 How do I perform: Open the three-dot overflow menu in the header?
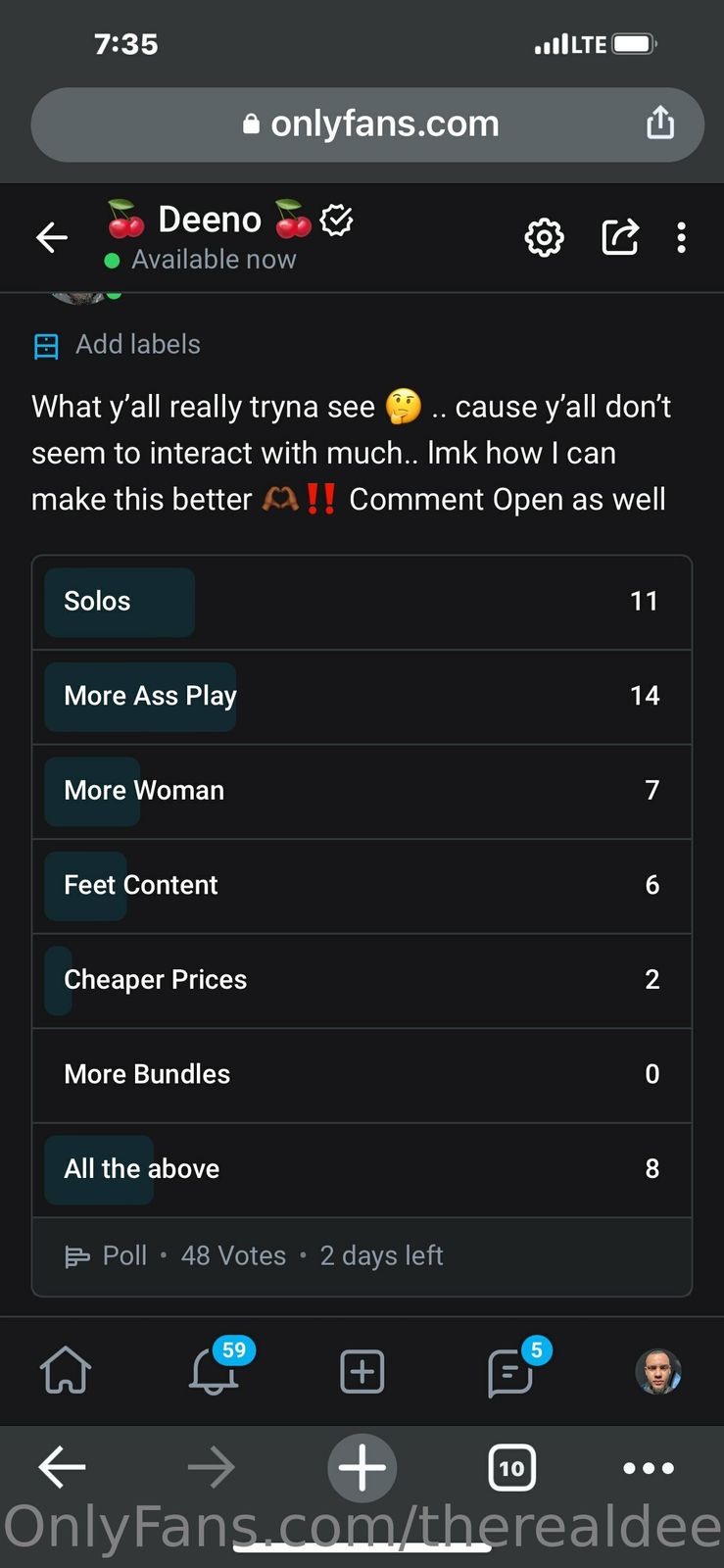pyautogui.click(x=681, y=237)
